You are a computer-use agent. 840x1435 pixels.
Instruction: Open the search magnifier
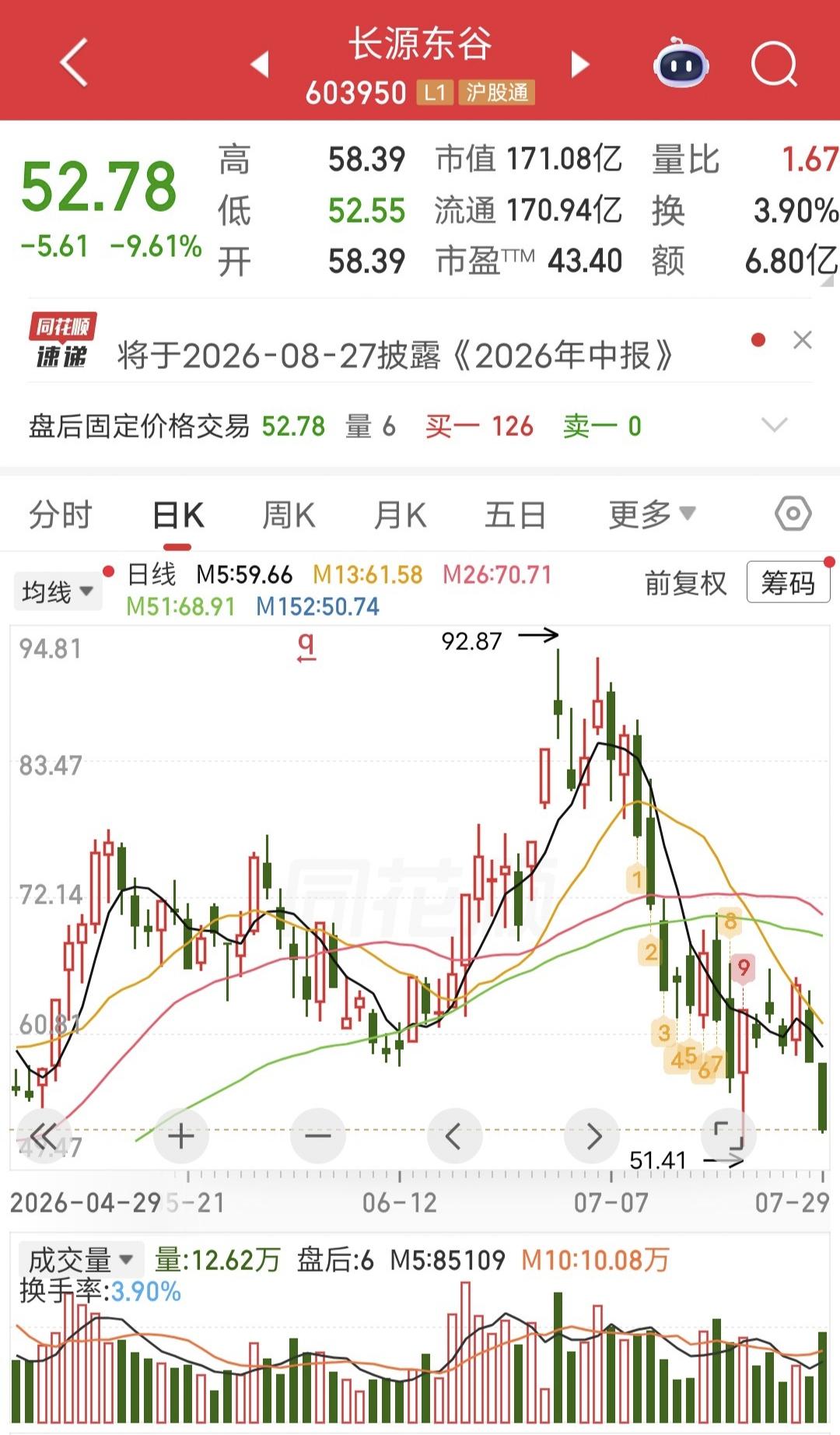(x=775, y=64)
